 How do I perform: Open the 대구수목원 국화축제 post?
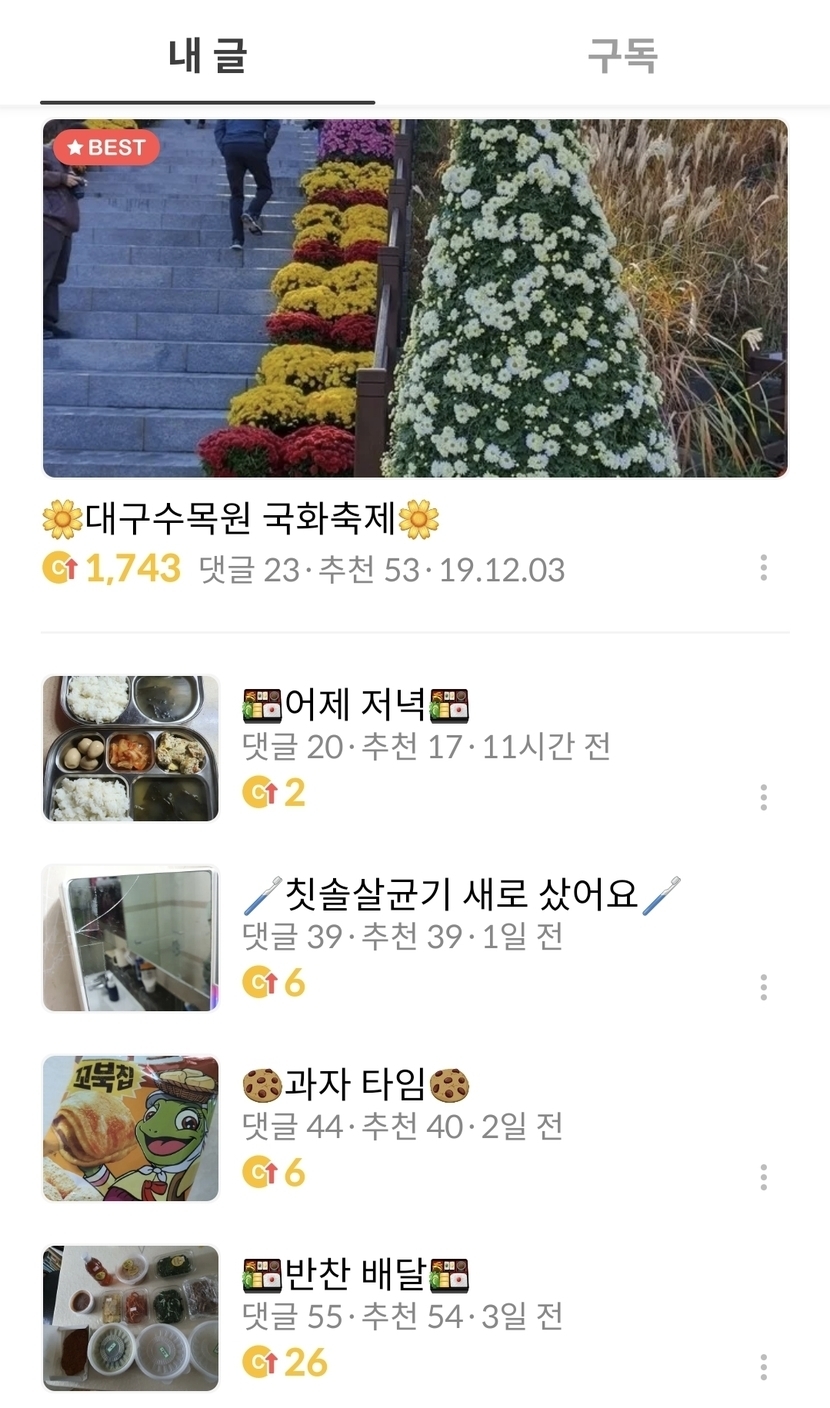click(240, 519)
